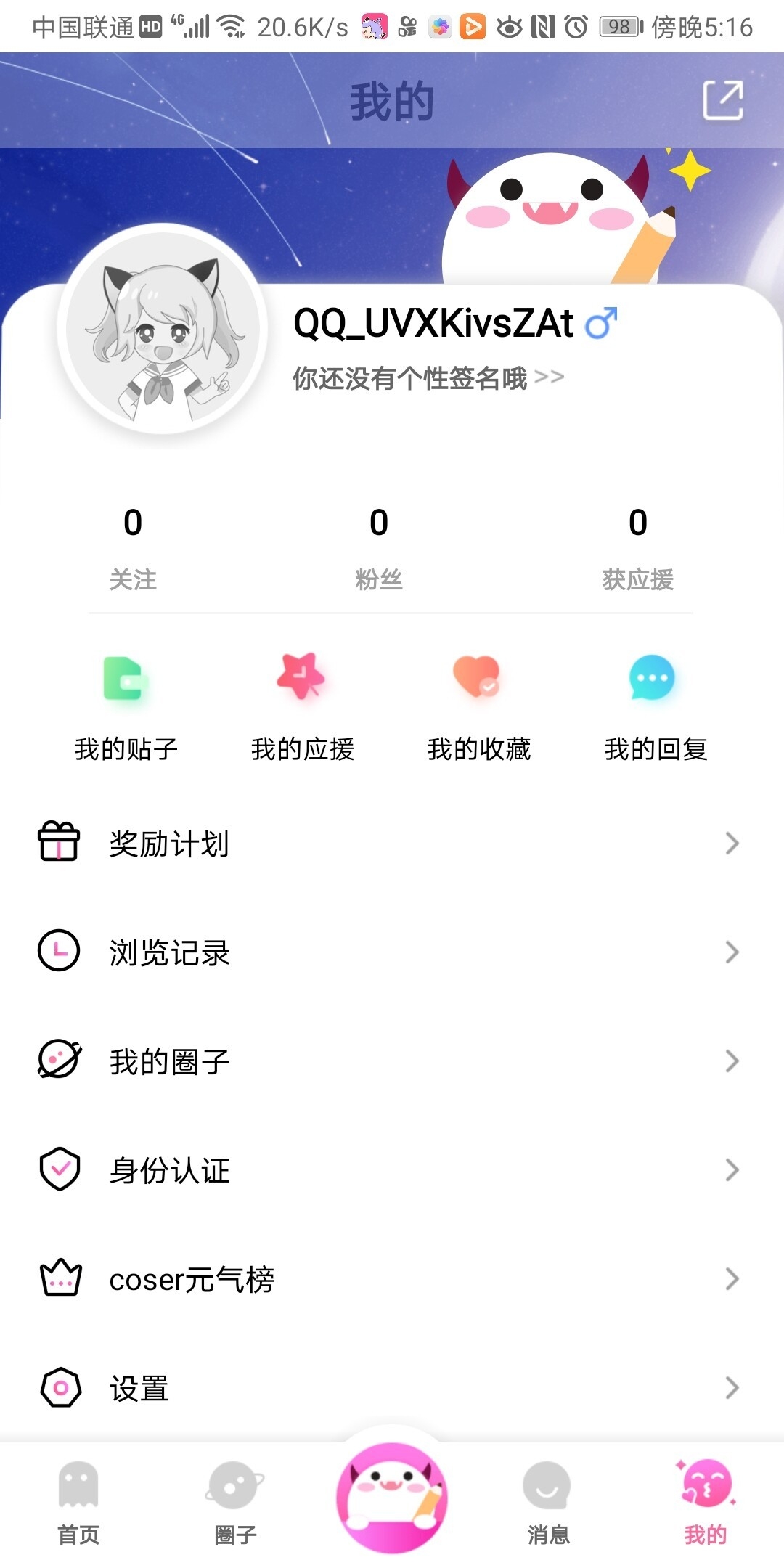The width and height of the screenshot is (784, 1568).
Task: Edit the personal signature line
Action: pyautogui.click(x=428, y=378)
